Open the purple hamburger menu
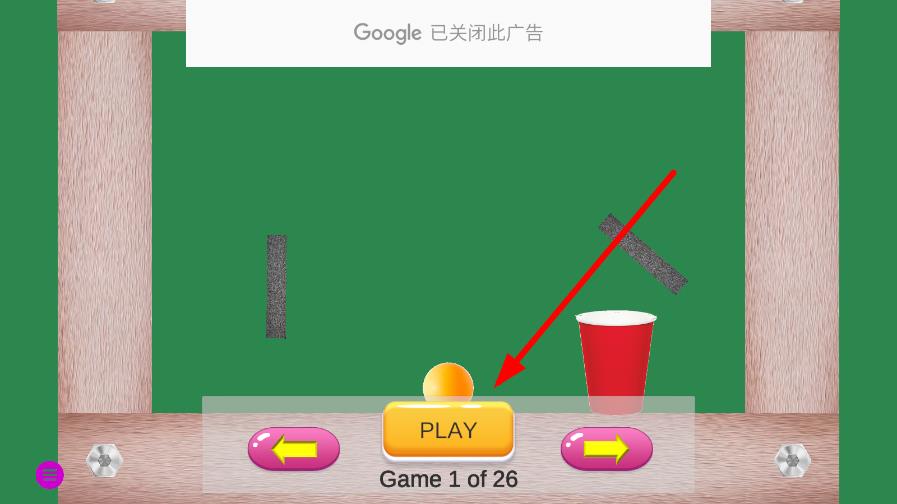 coord(50,475)
